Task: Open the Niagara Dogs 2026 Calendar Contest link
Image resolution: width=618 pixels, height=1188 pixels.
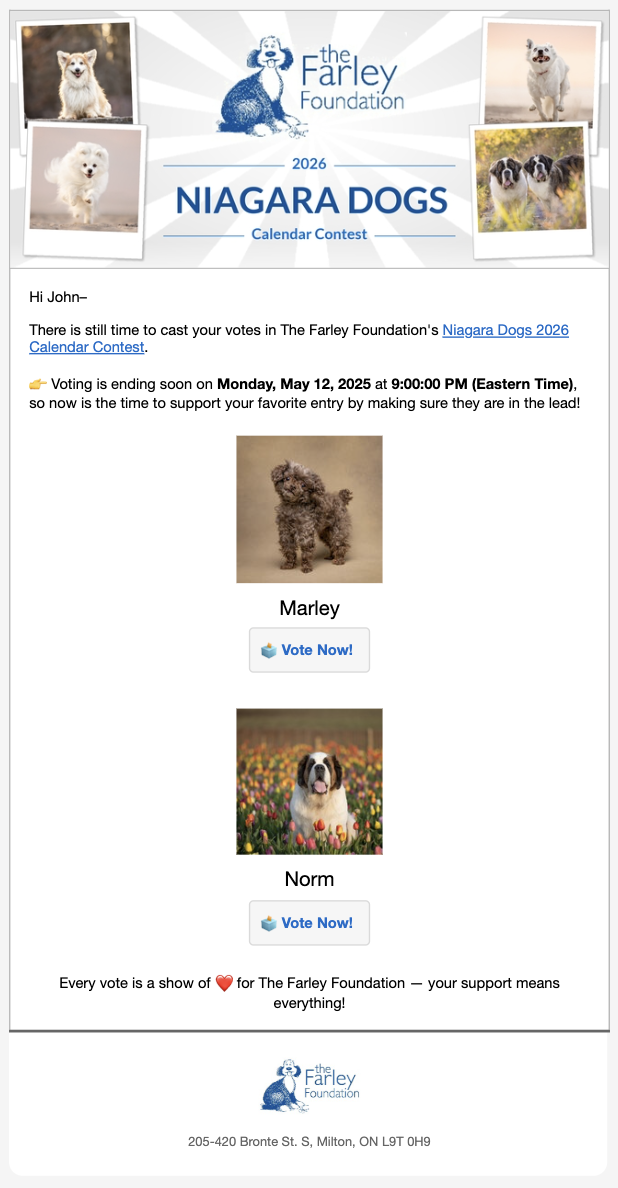Action: click(505, 330)
